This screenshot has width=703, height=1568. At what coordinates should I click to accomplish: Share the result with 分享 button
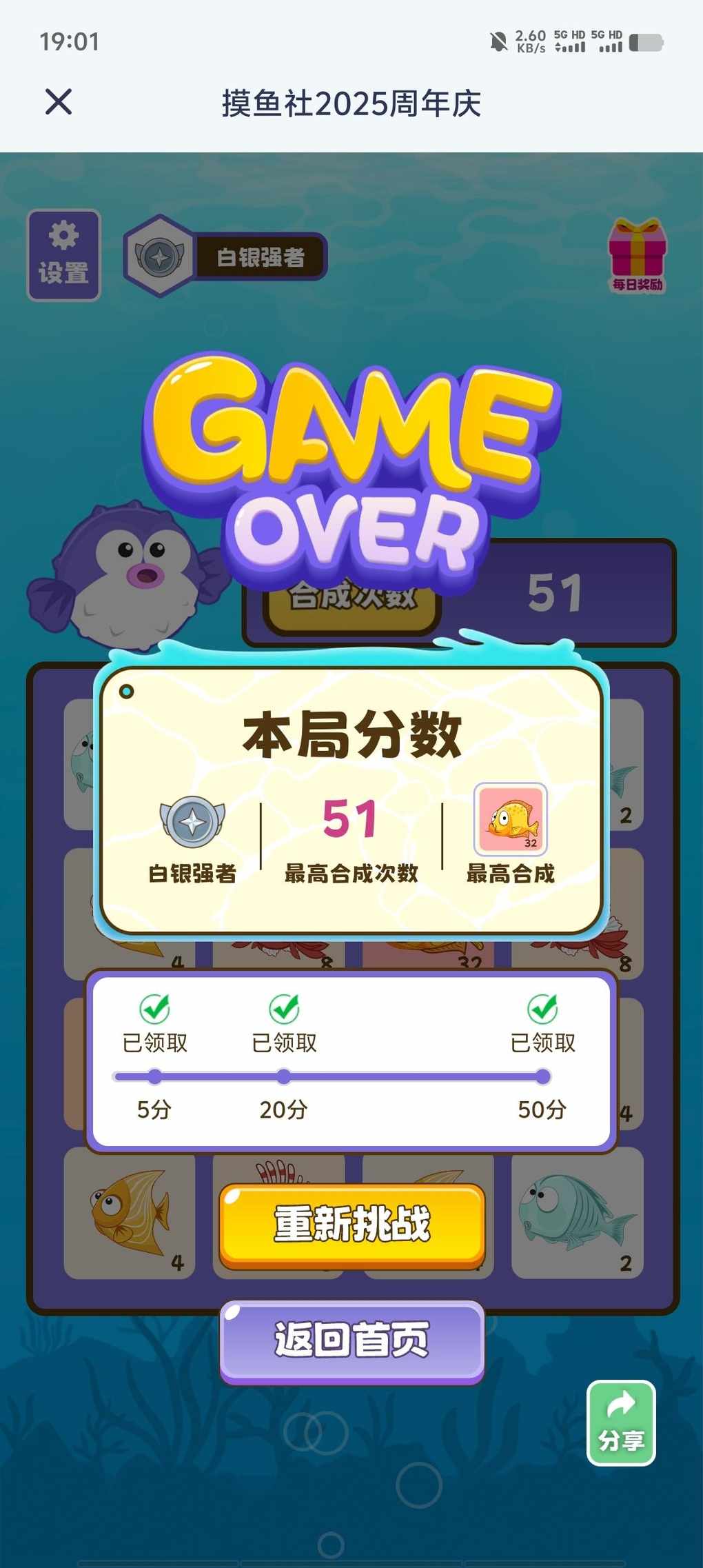pyautogui.click(x=621, y=1423)
